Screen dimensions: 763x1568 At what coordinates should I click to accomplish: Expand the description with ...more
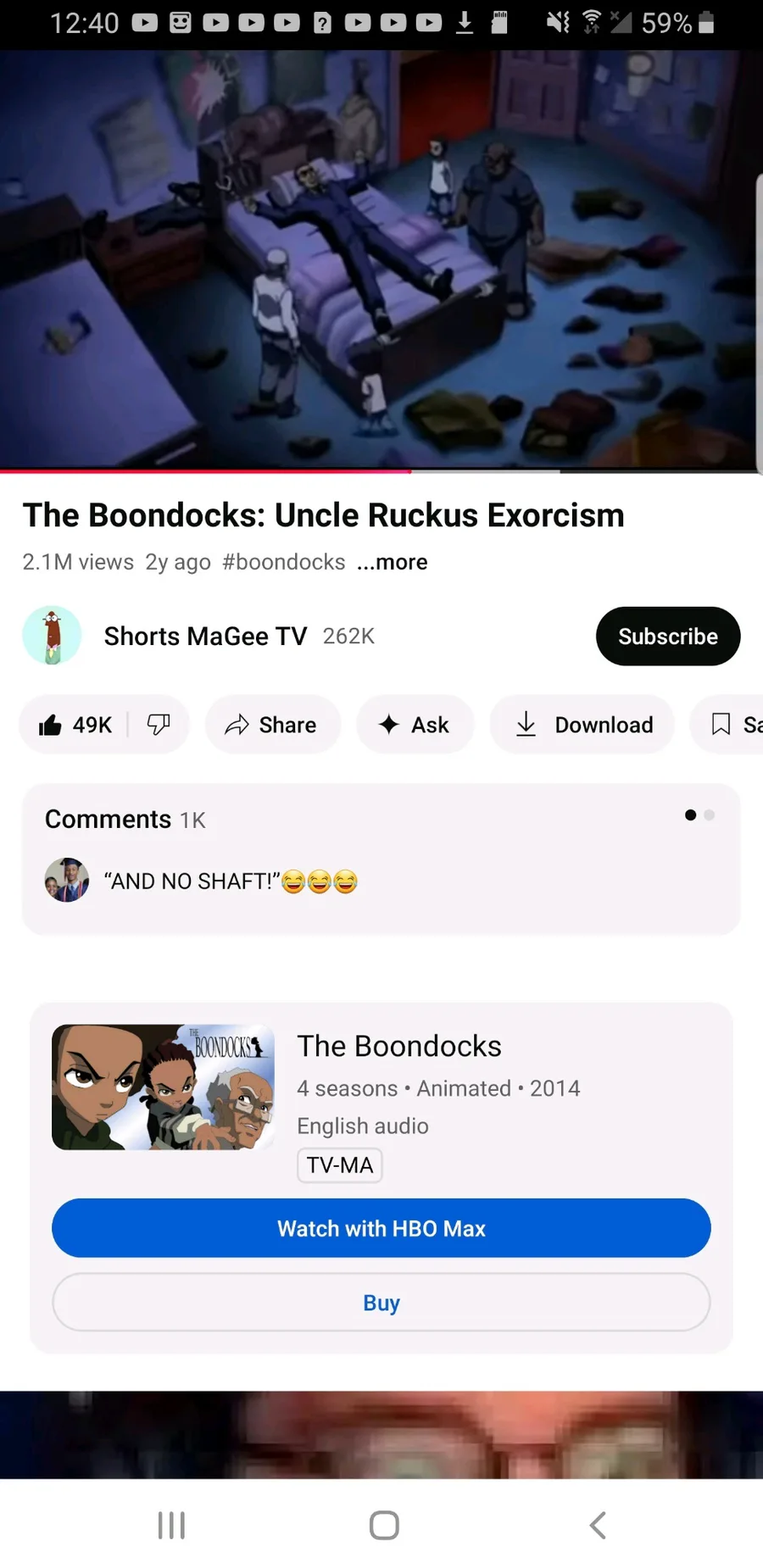(x=392, y=562)
